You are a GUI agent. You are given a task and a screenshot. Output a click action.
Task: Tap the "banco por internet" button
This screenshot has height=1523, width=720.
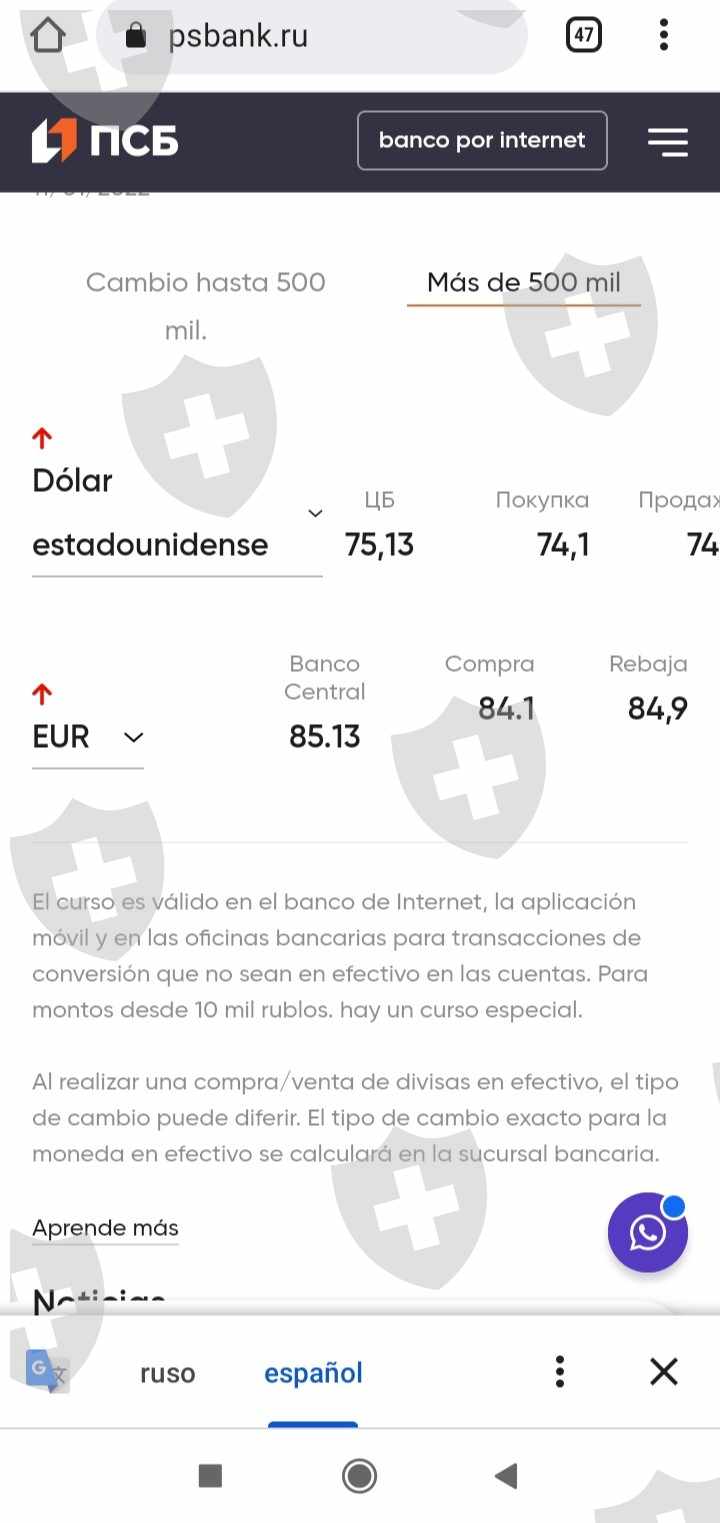(x=482, y=140)
